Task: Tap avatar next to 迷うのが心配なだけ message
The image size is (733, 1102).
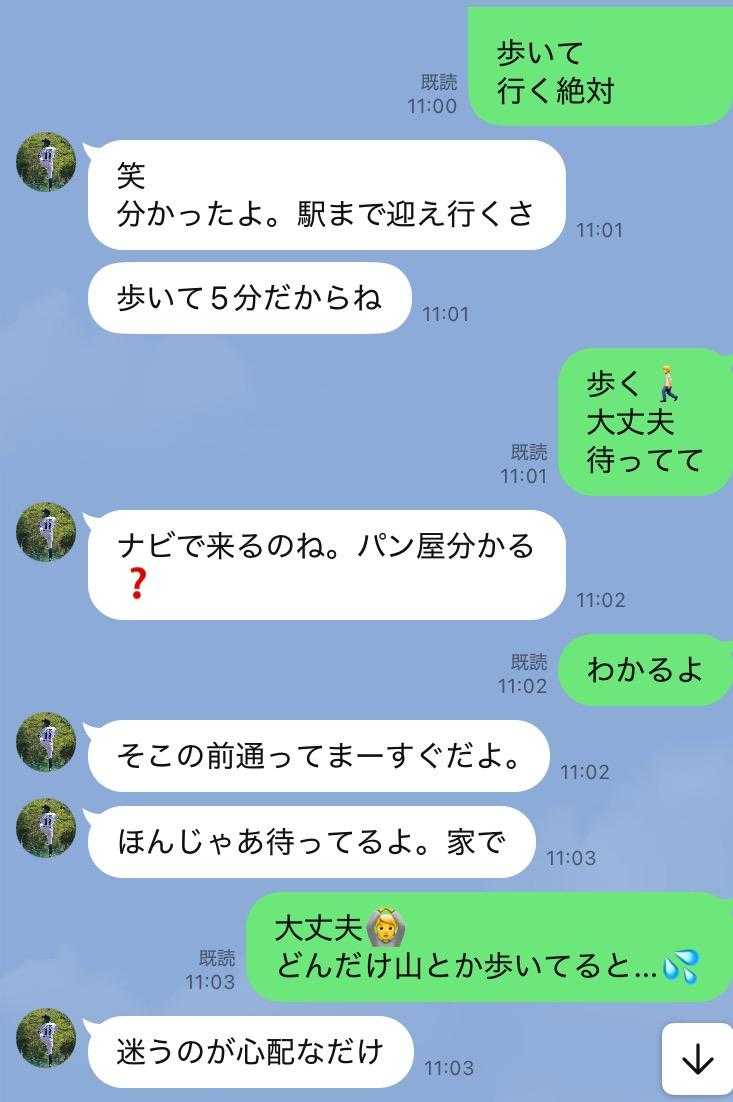Action: pos(46,1037)
